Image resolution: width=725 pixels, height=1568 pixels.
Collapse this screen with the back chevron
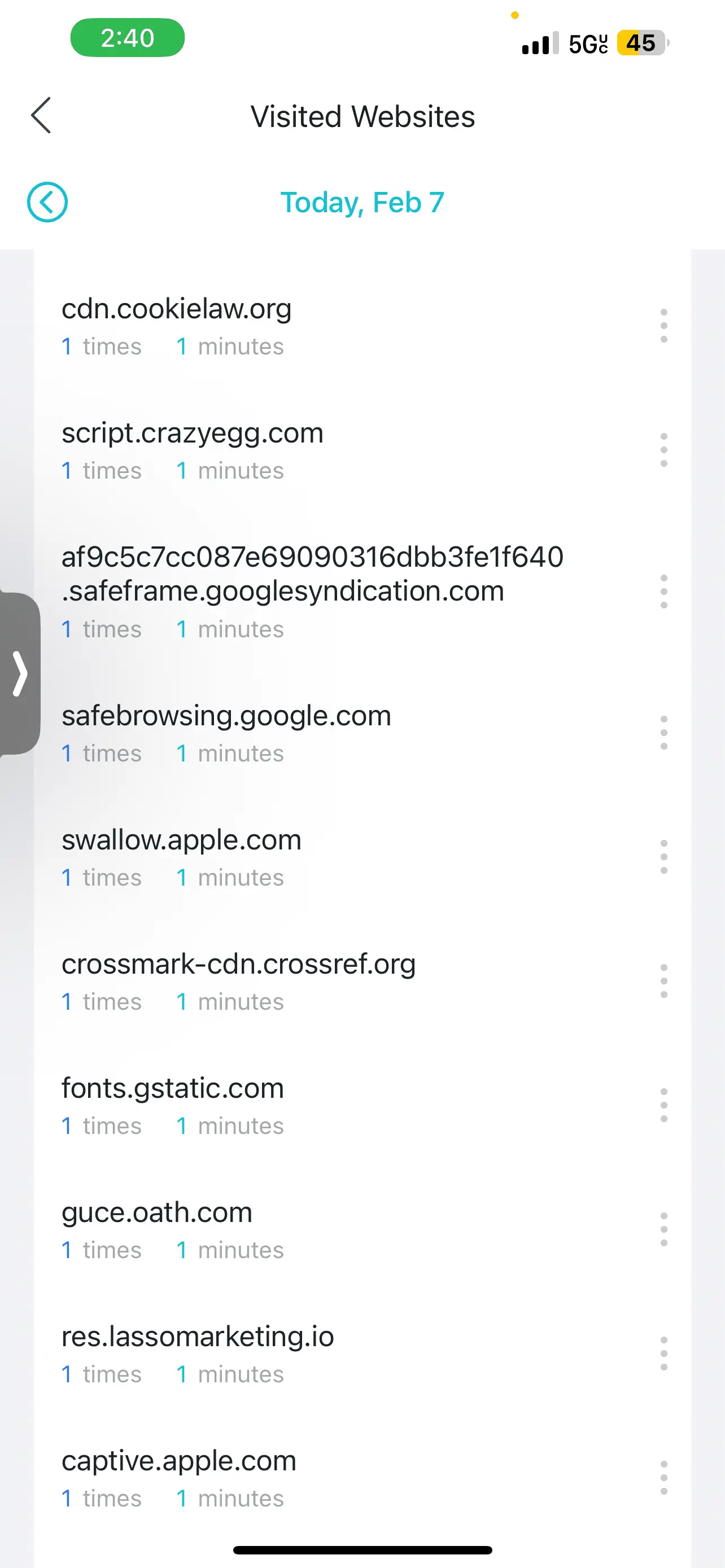pos(40,115)
